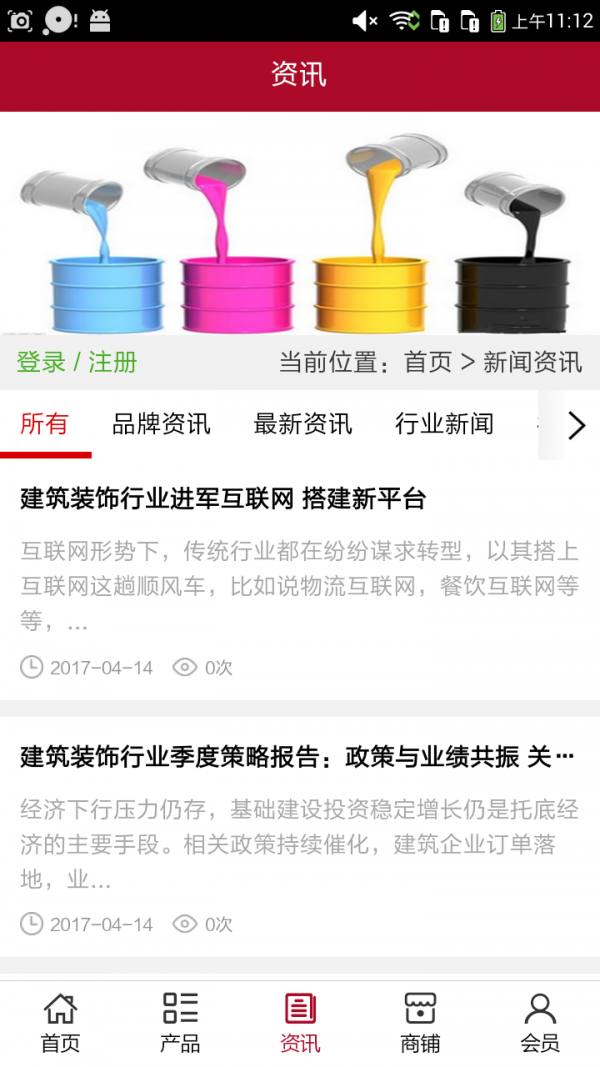This screenshot has height=1067, width=600.
Task: Switch to the 商铺 tab
Action: pyautogui.click(x=420, y=1023)
